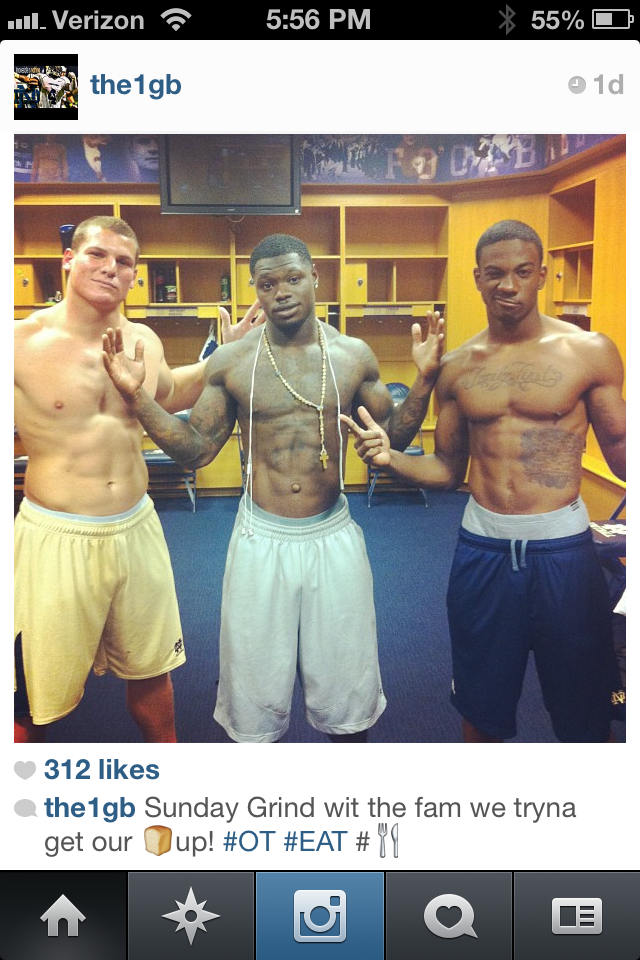
Task: Tap the1gb username in the caption
Action: pyautogui.click(x=90, y=808)
